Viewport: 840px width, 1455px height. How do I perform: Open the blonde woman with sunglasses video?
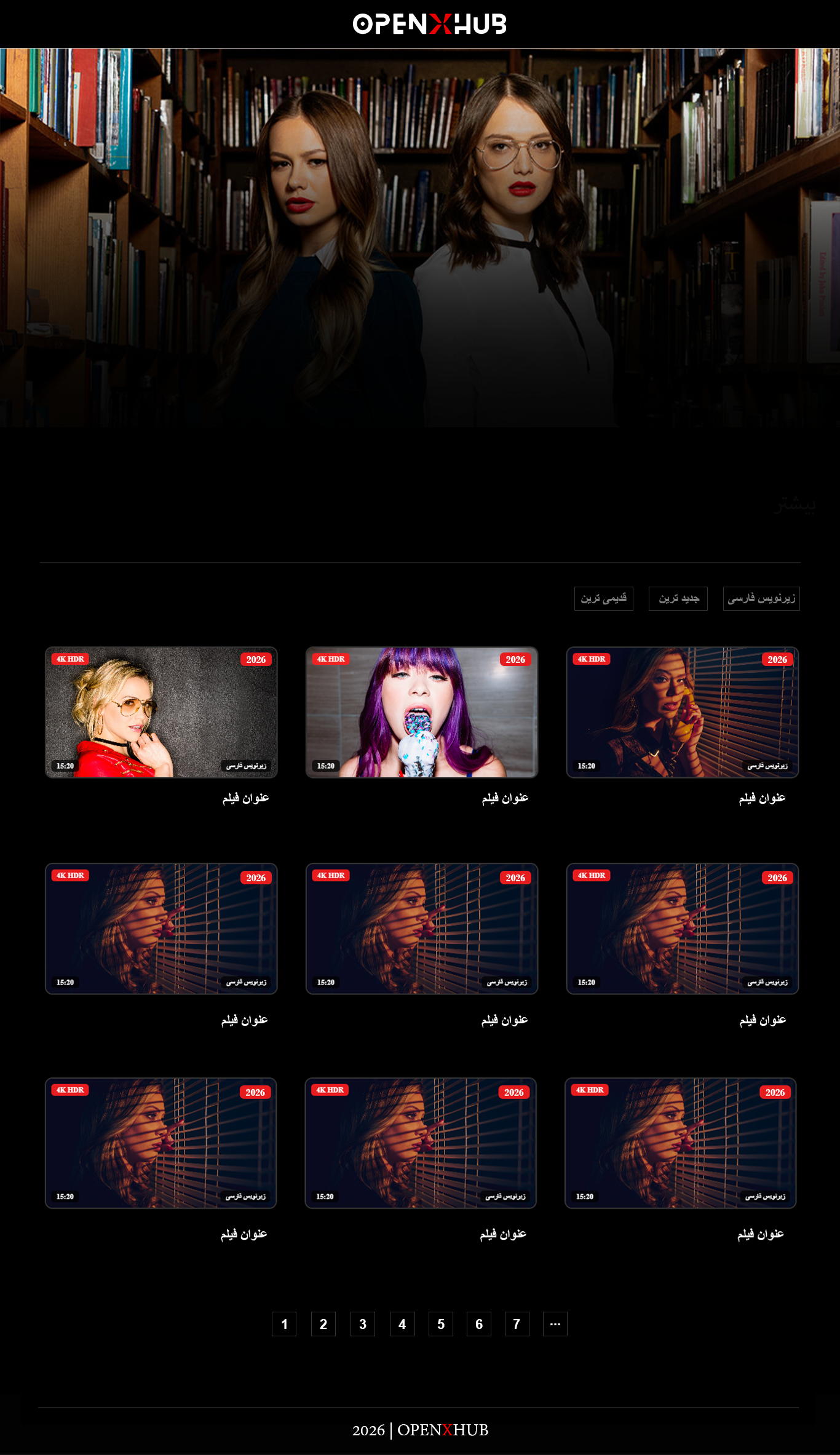click(x=161, y=712)
